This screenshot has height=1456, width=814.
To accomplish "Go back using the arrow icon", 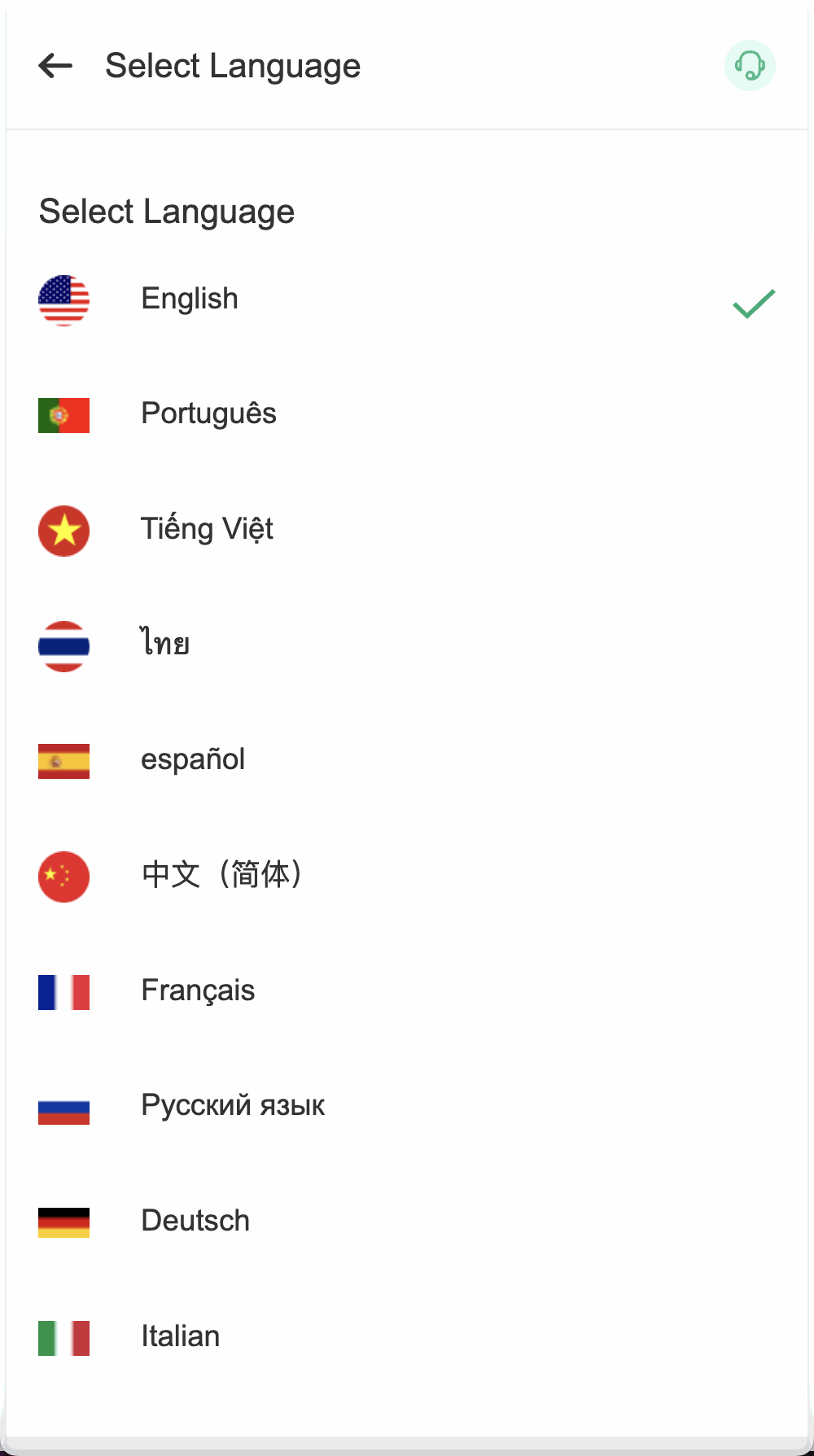I will click(54, 66).
